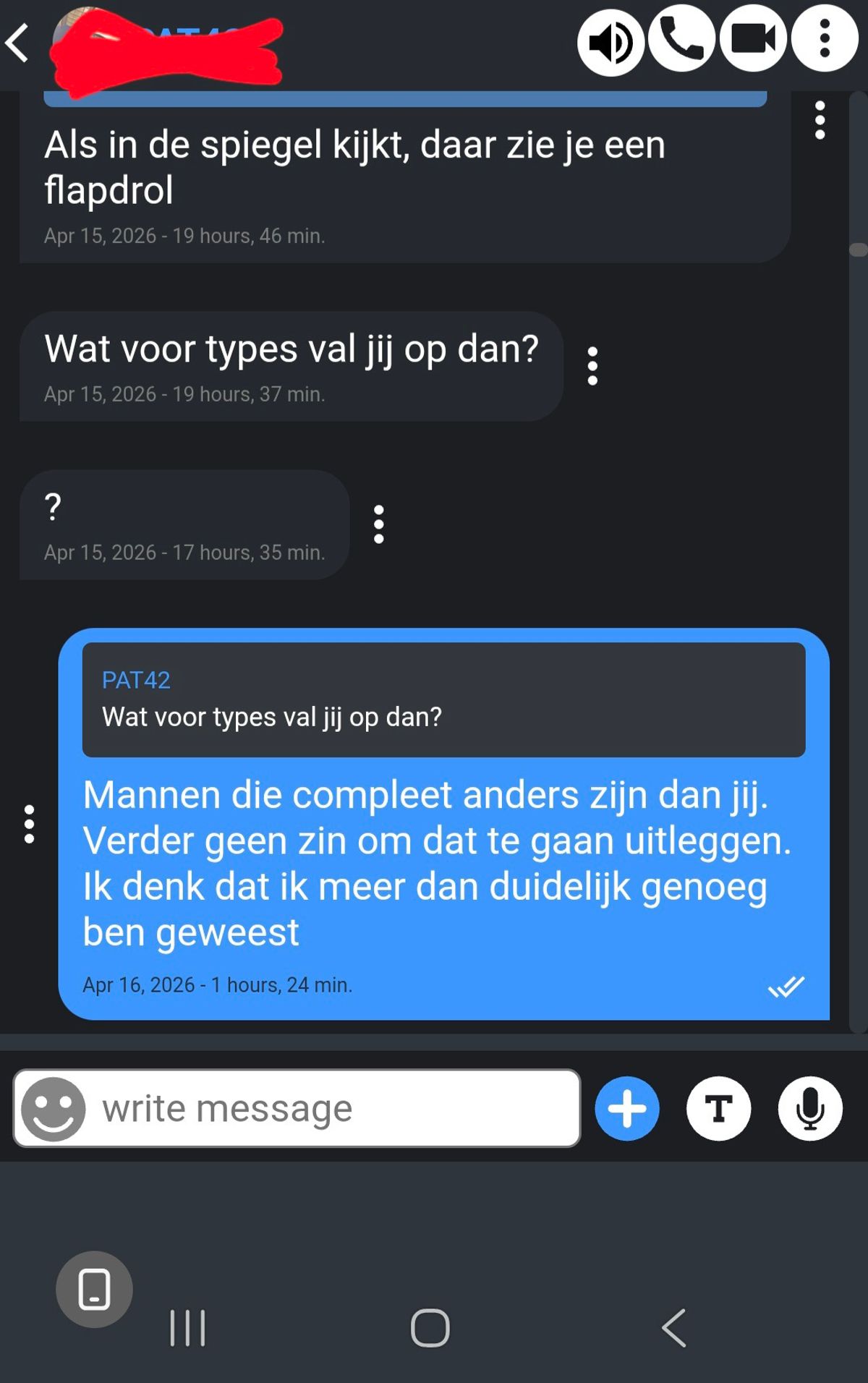Image resolution: width=868 pixels, height=1383 pixels.
Task: Open text formatting T button
Action: (718, 1109)
